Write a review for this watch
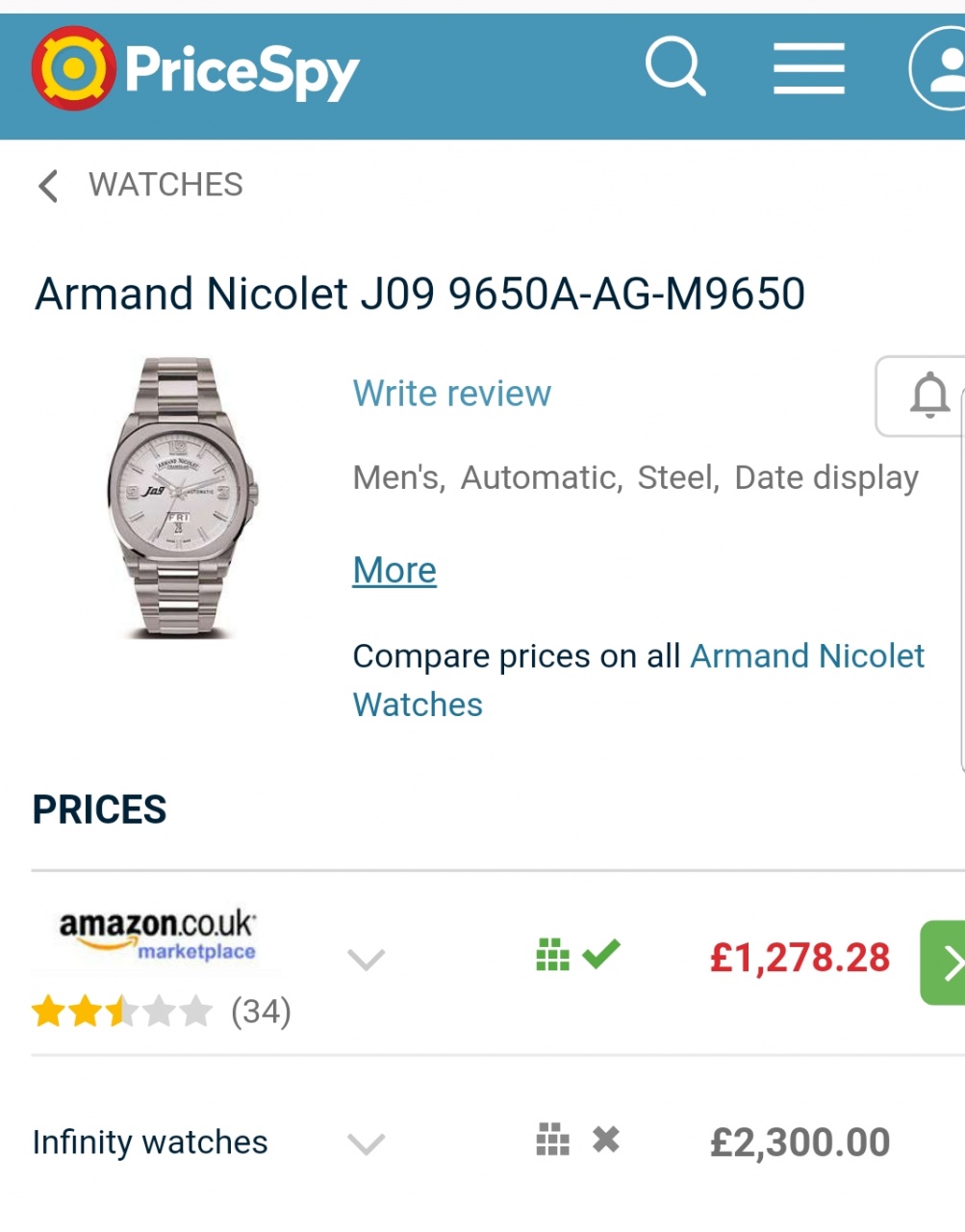965x1232 pixels. (x=451, y=394)
